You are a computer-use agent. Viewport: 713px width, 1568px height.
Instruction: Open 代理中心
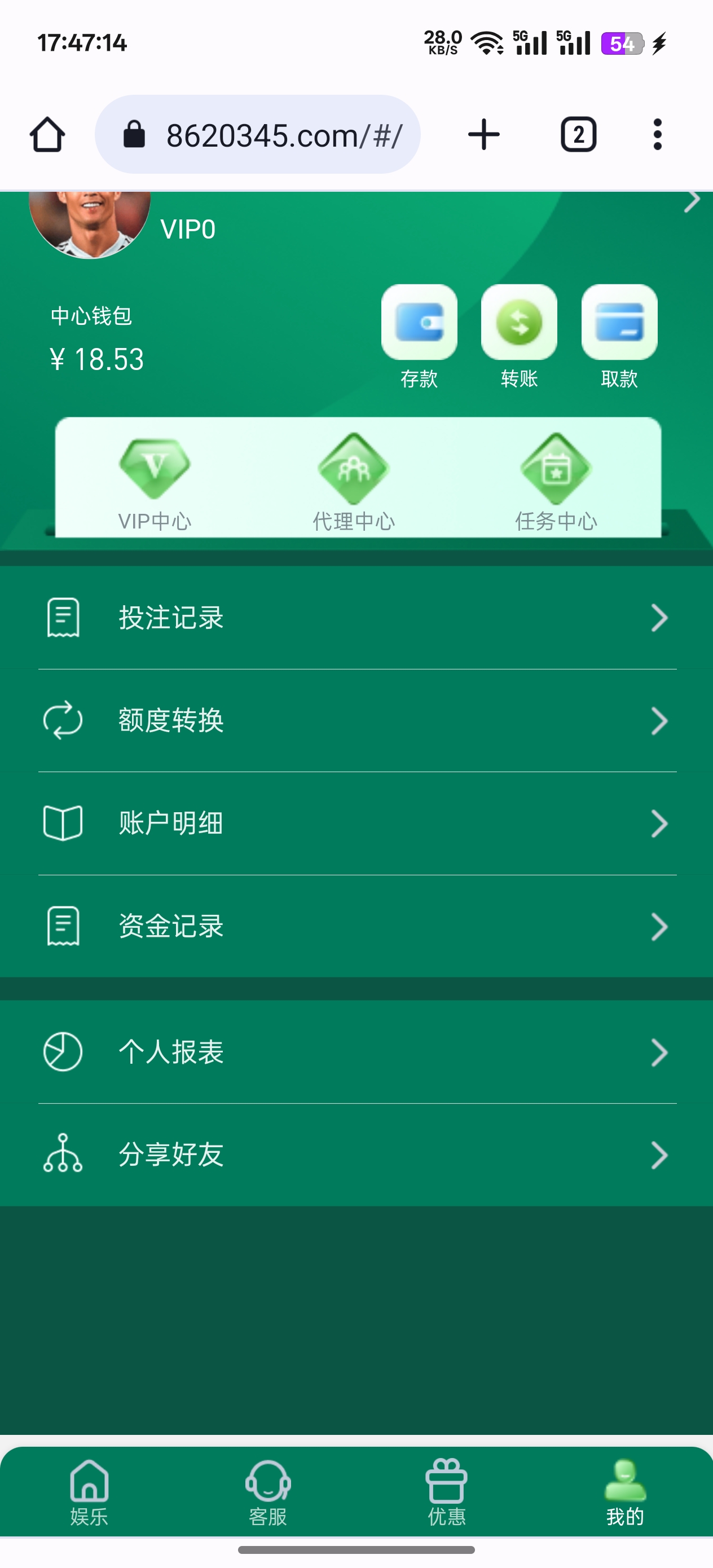(354, 482)
